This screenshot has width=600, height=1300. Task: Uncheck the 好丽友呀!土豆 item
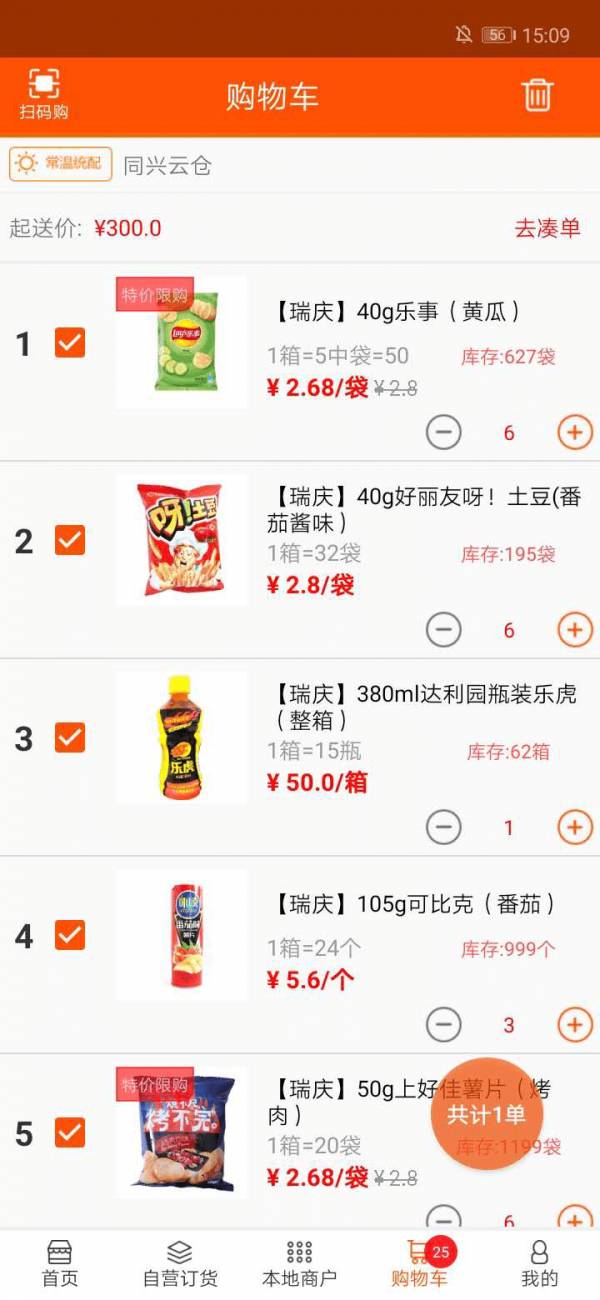pos(70,540)
